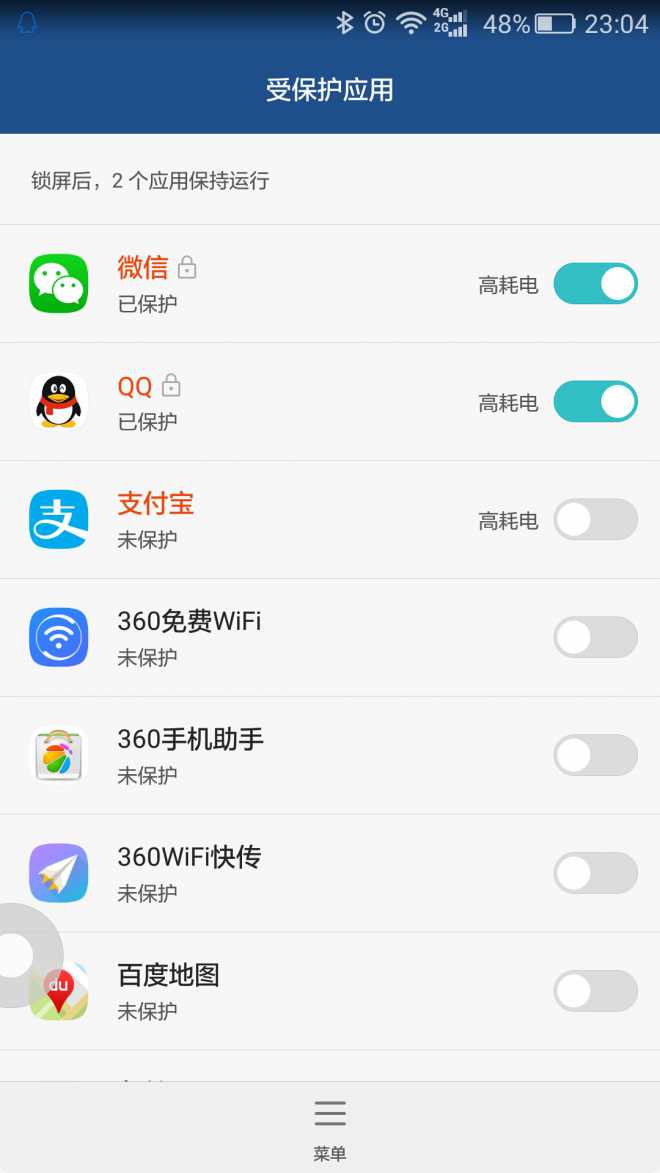Viewport: 660px width, 1173px height.
Task: Open the 菜单 menu button
Action: pos(330,1128)
